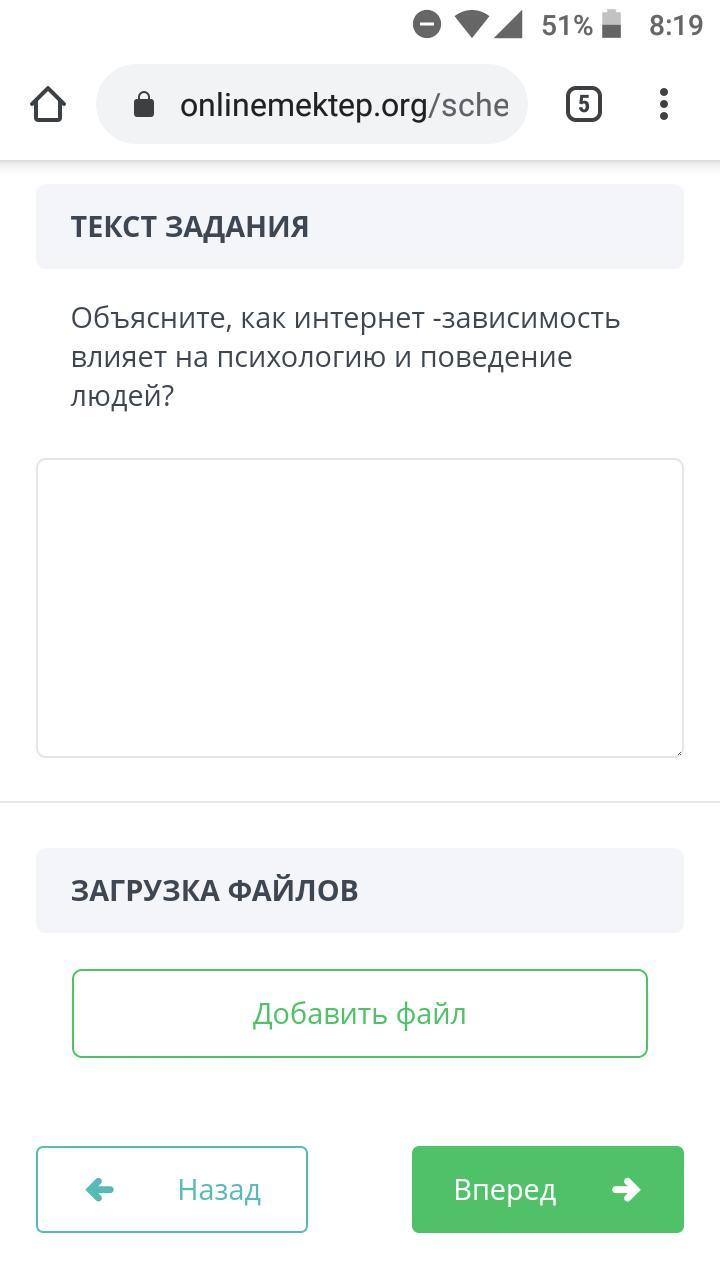Go back with the Назад button
Viewport: 720px width, 1280px height.
172,1189
